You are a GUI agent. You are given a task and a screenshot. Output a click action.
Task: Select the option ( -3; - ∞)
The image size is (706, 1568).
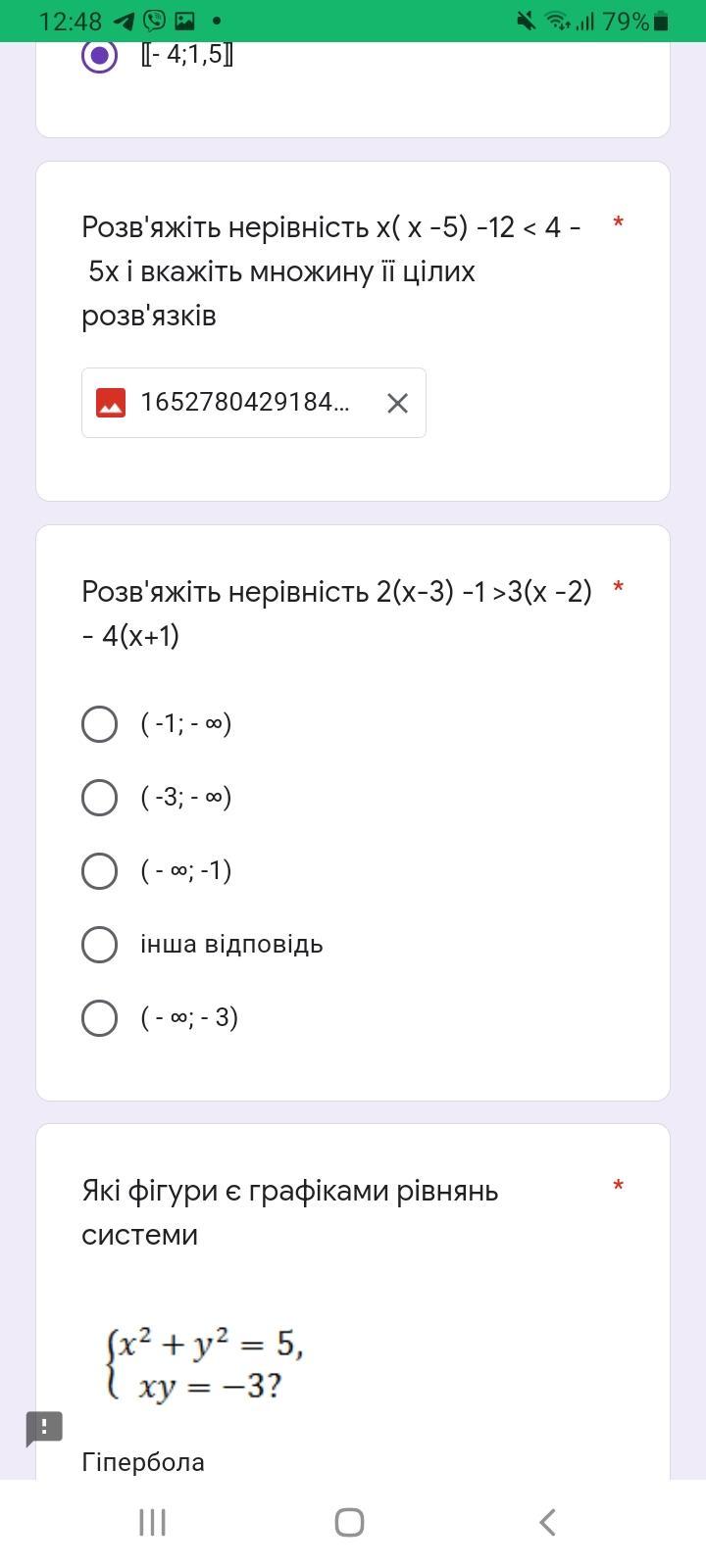point(99,798)
